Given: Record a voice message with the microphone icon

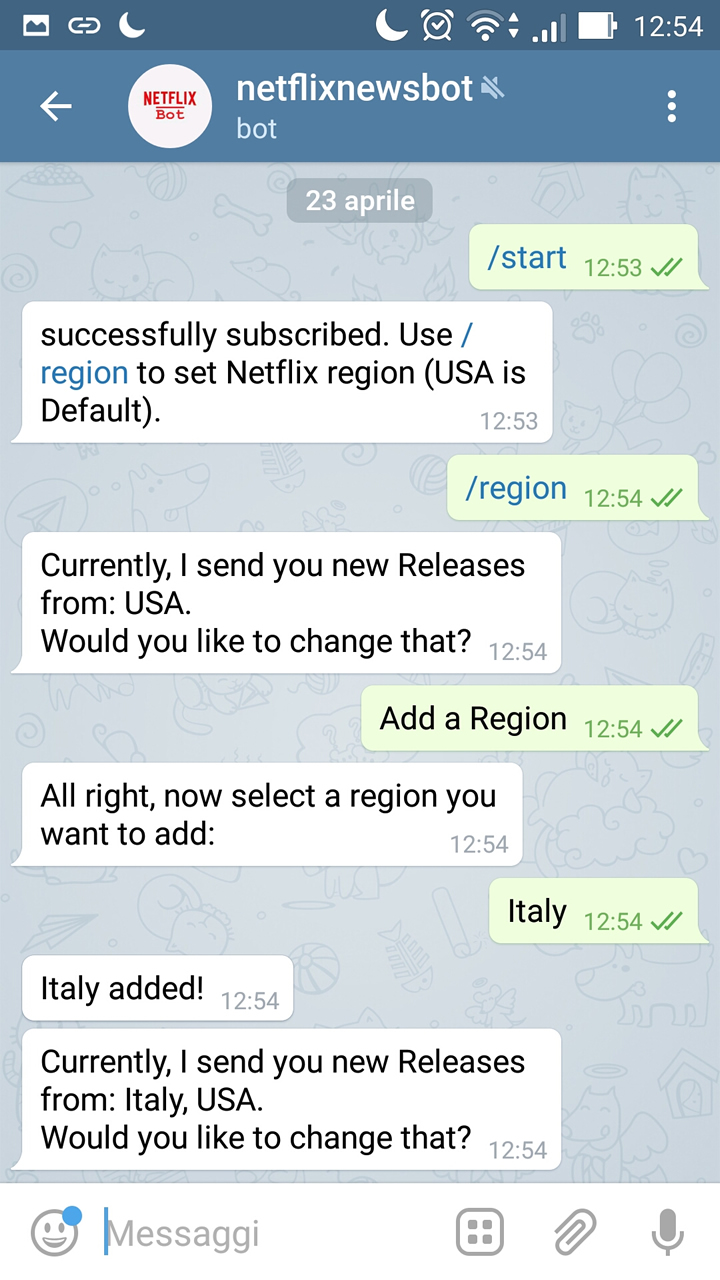Looking at the screenshot, I should pyautogui.click(x=664, y=1231).
